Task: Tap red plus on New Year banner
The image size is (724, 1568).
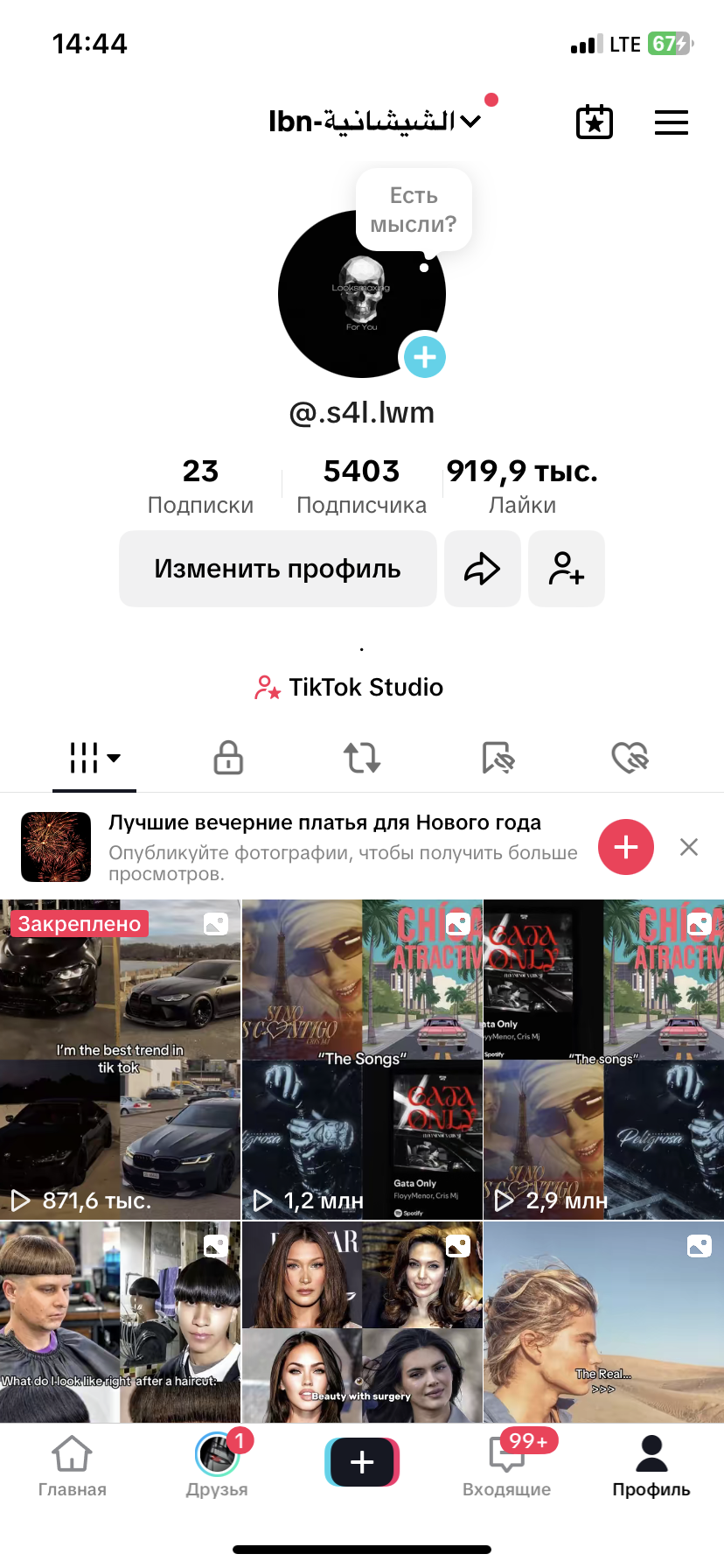Action: [625, 847]
